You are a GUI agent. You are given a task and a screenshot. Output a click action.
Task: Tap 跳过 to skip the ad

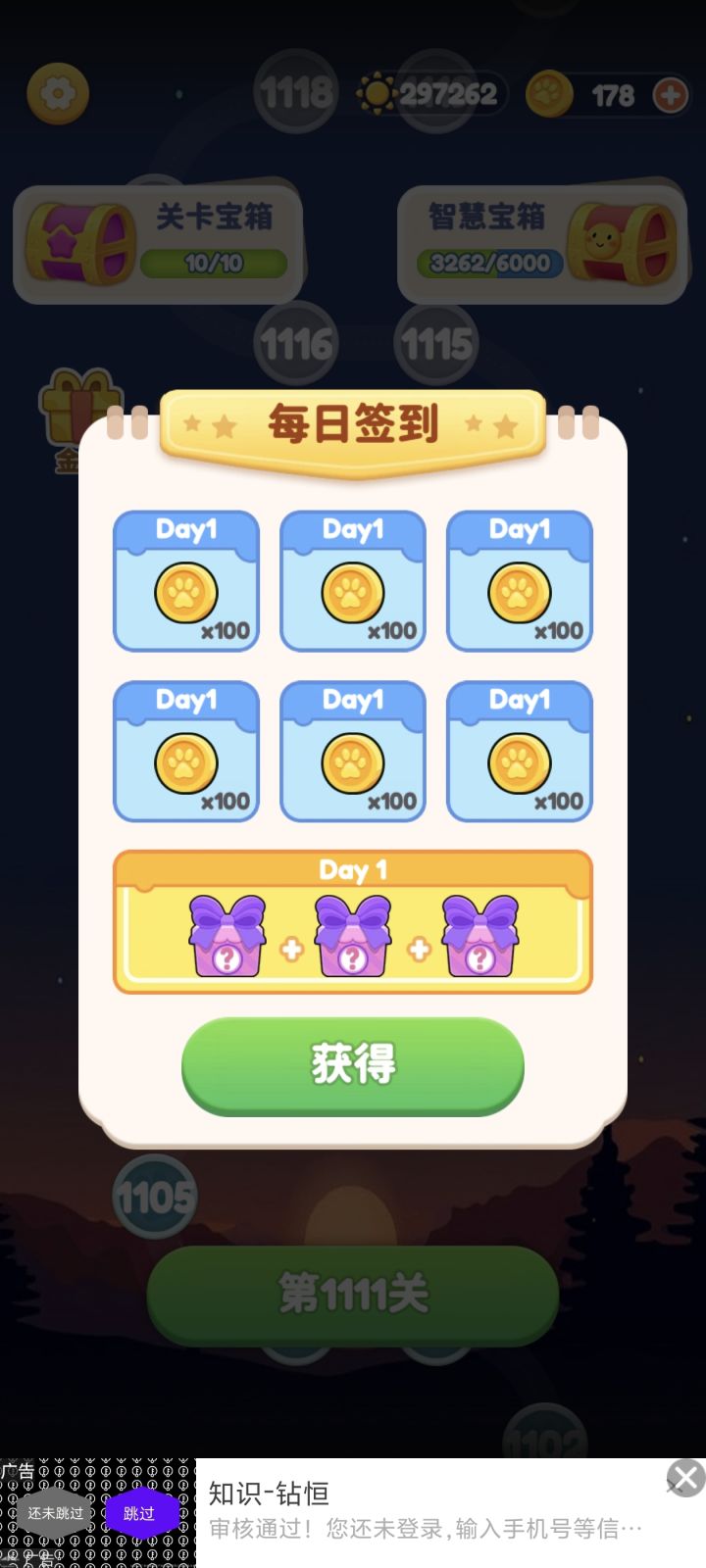pyautogui.click(x=139, y=1513)
